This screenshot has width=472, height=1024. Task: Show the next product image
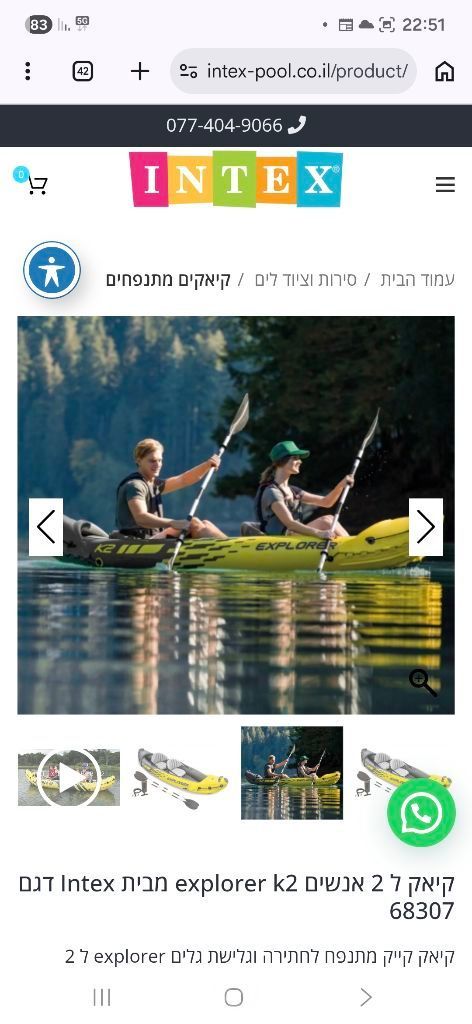(426, 527)
